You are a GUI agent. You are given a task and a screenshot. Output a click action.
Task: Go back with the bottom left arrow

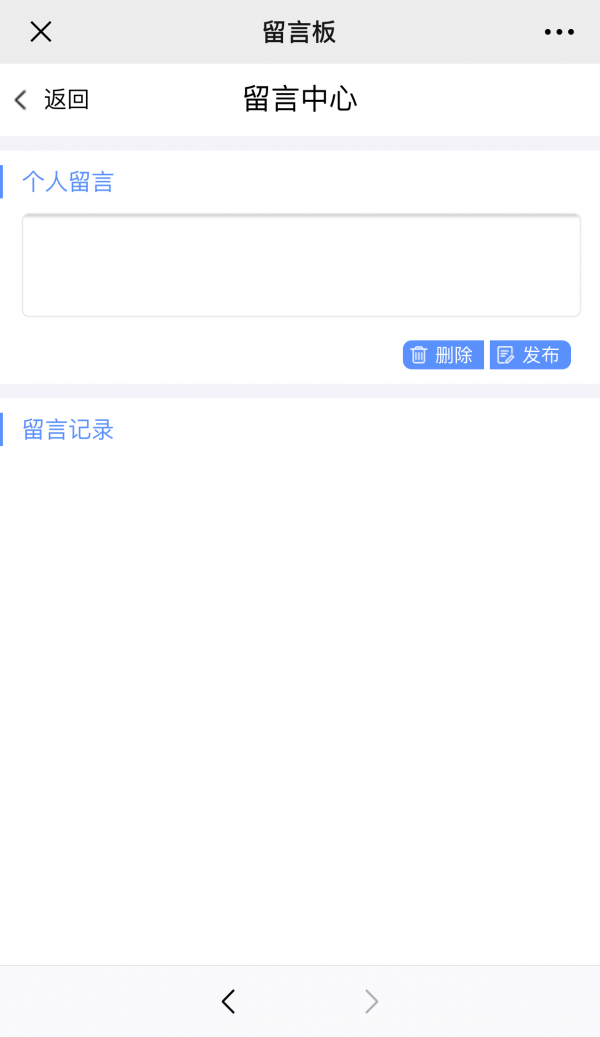tap(229, 1001)
